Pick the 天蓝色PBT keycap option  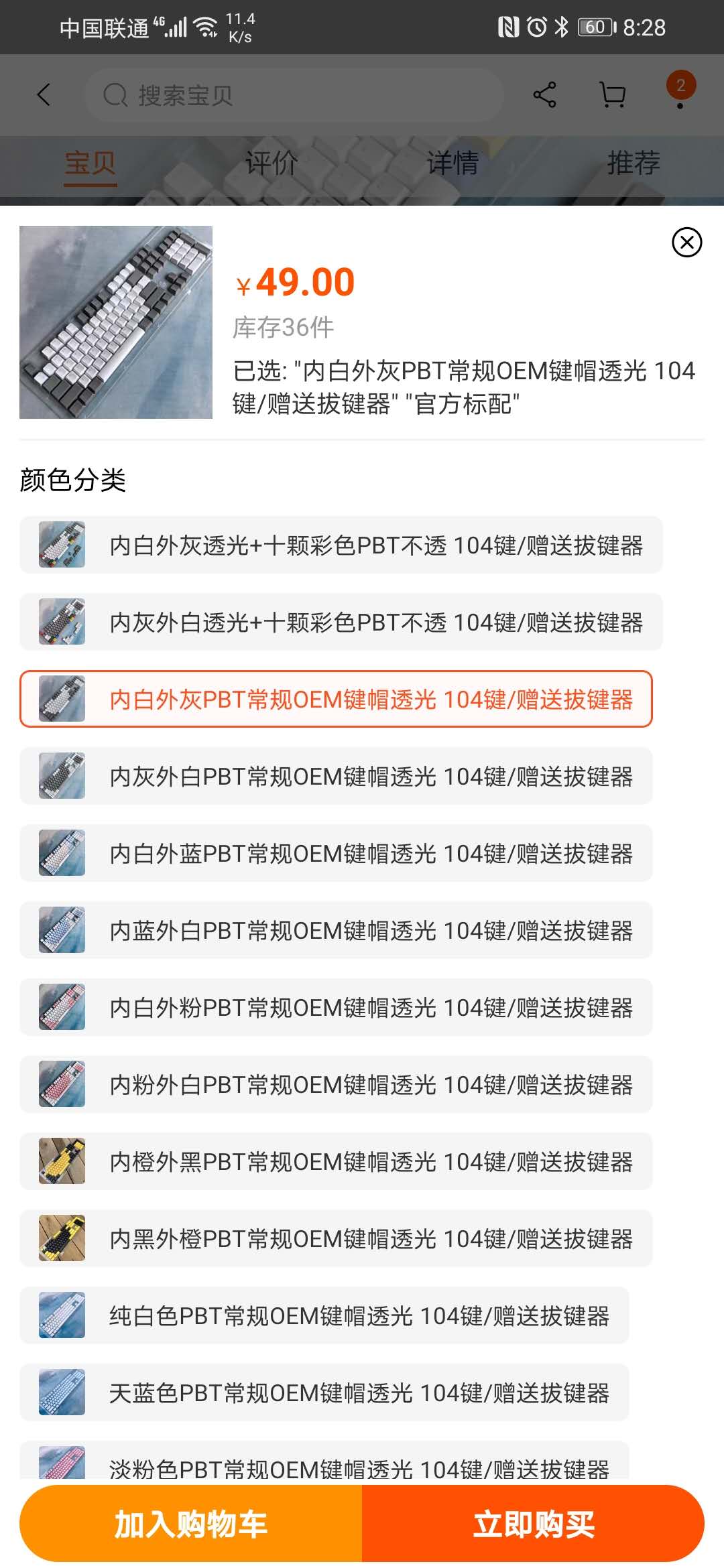tap(324, 1392)
